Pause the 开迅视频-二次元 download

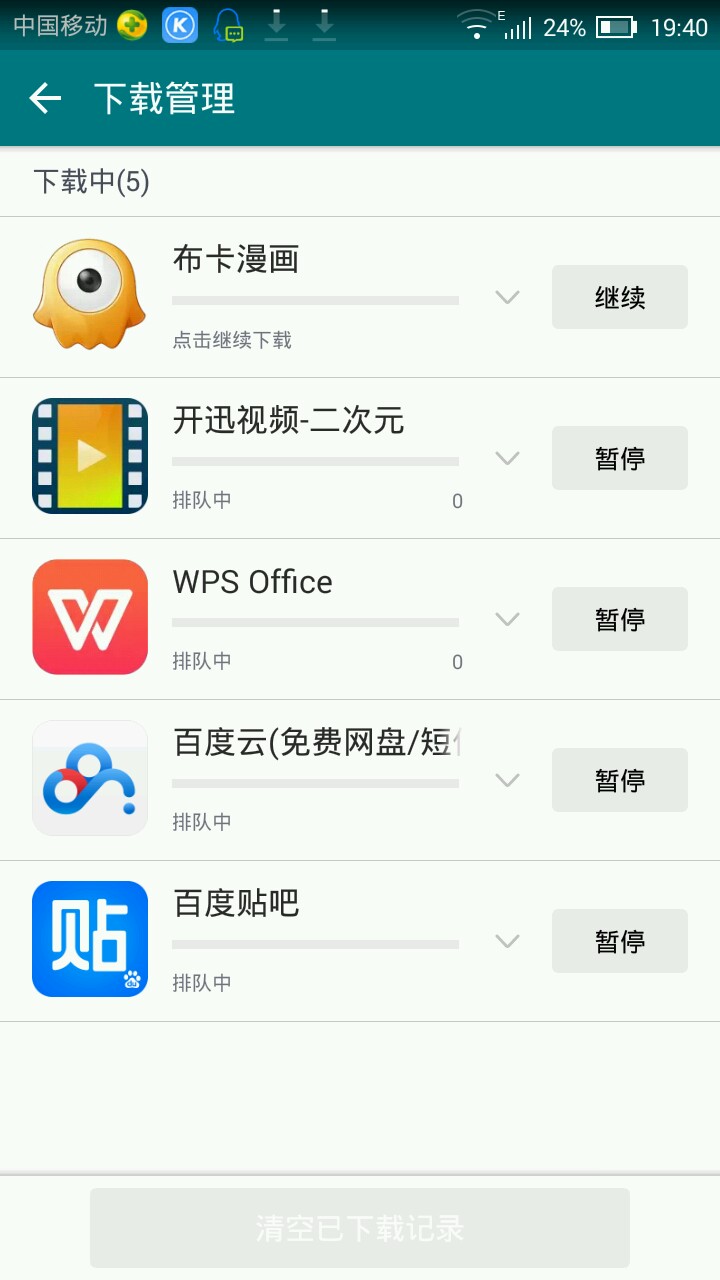pyautogui.click(x=620, y=458)
